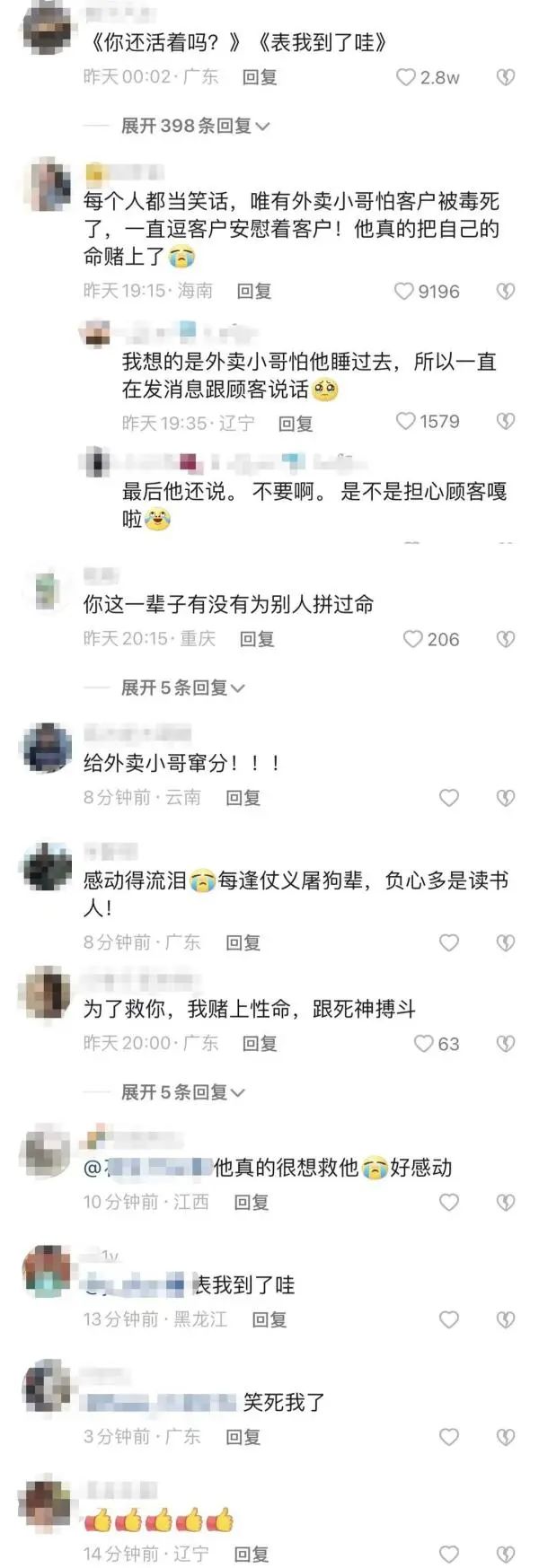Like the comment with 9196 likes
Screen dimensions: 539x1568
pyautogui.click(x=404, y=291)
